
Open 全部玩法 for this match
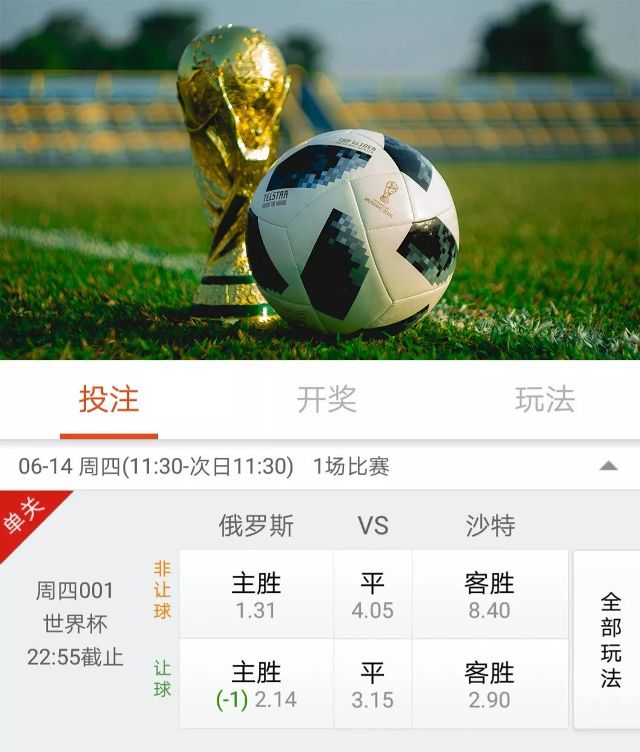(x=609, y=640)
